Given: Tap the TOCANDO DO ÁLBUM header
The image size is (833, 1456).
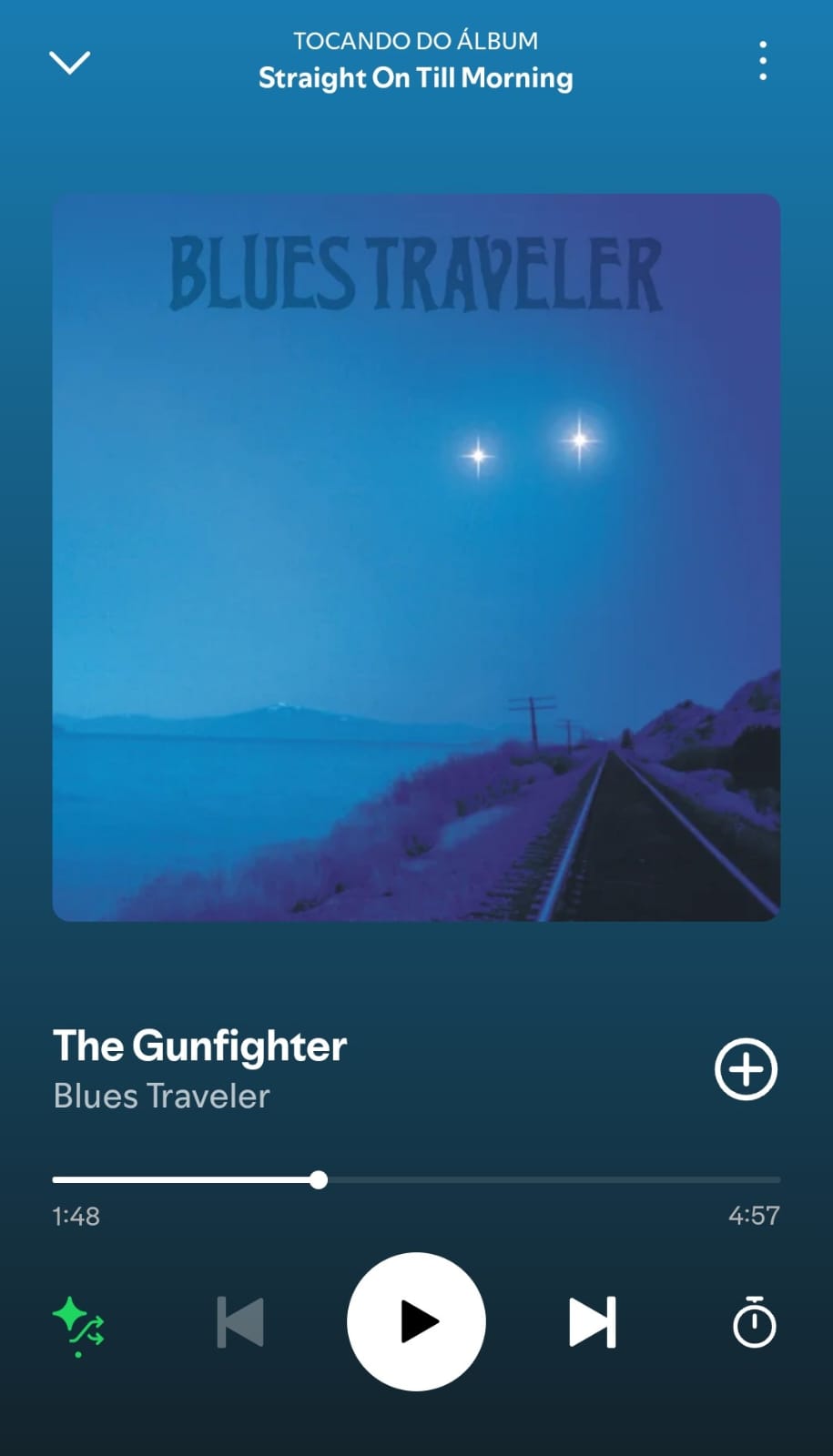Looking at the screenshot, I should pos(415,40).
